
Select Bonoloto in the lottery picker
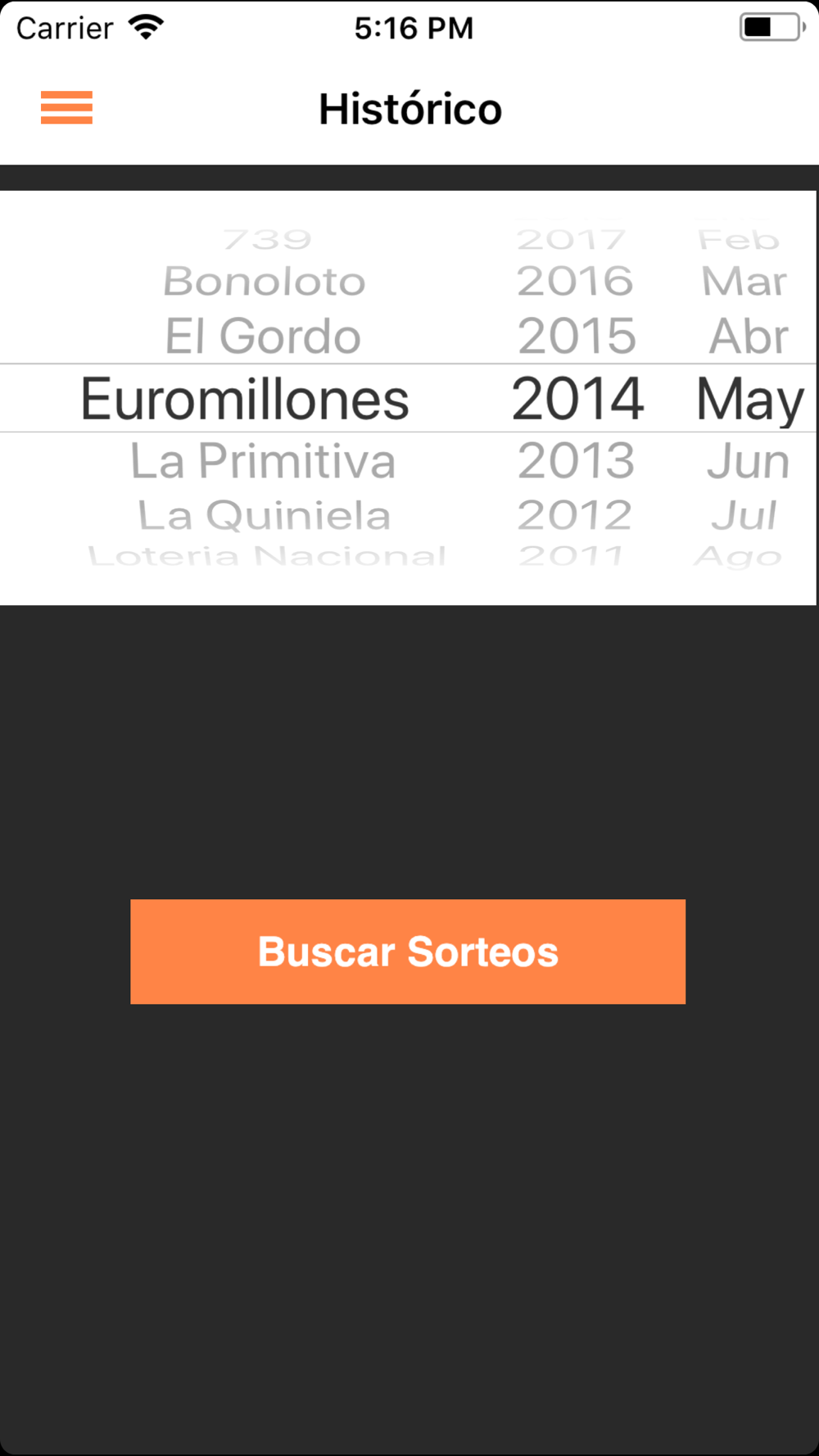264,282
